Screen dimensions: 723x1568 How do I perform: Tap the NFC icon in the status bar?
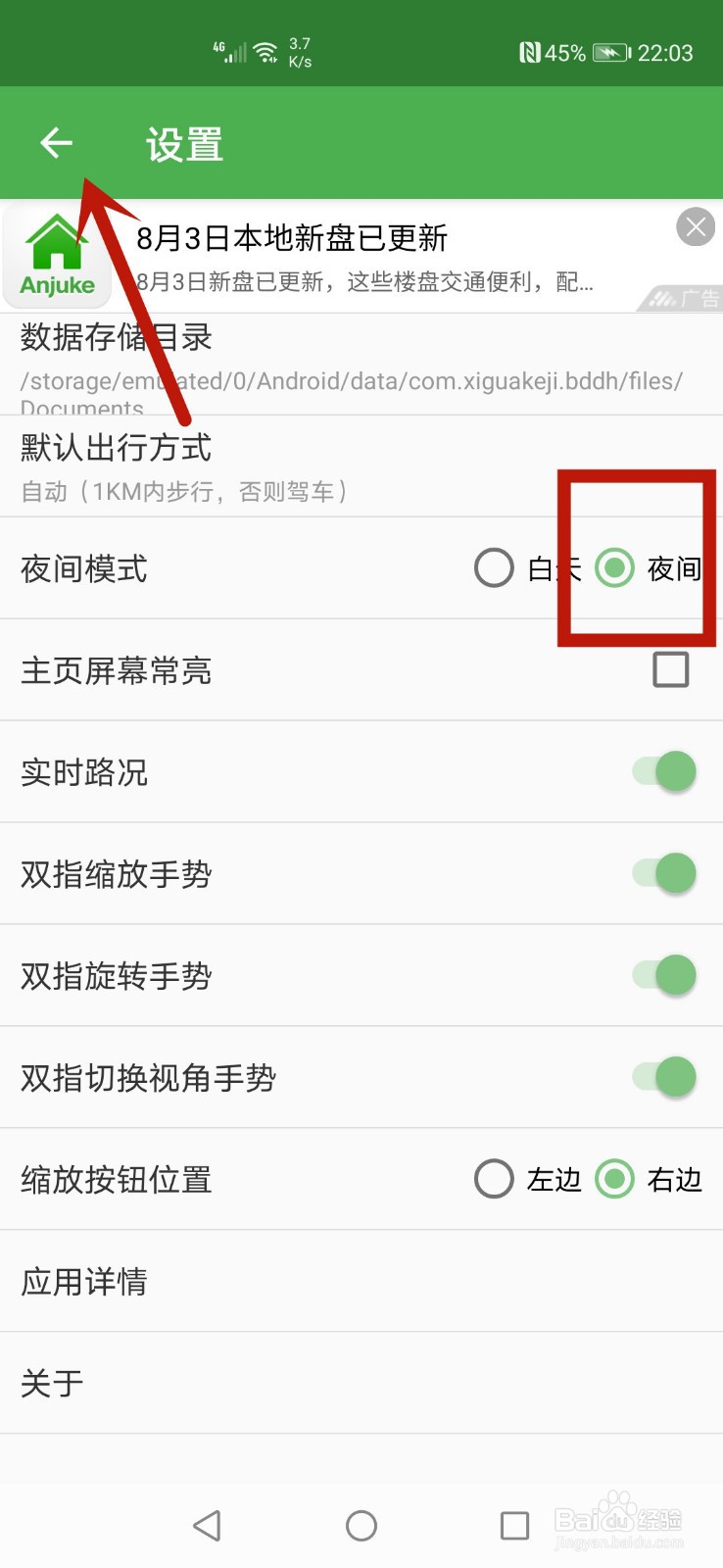point(527,52)
